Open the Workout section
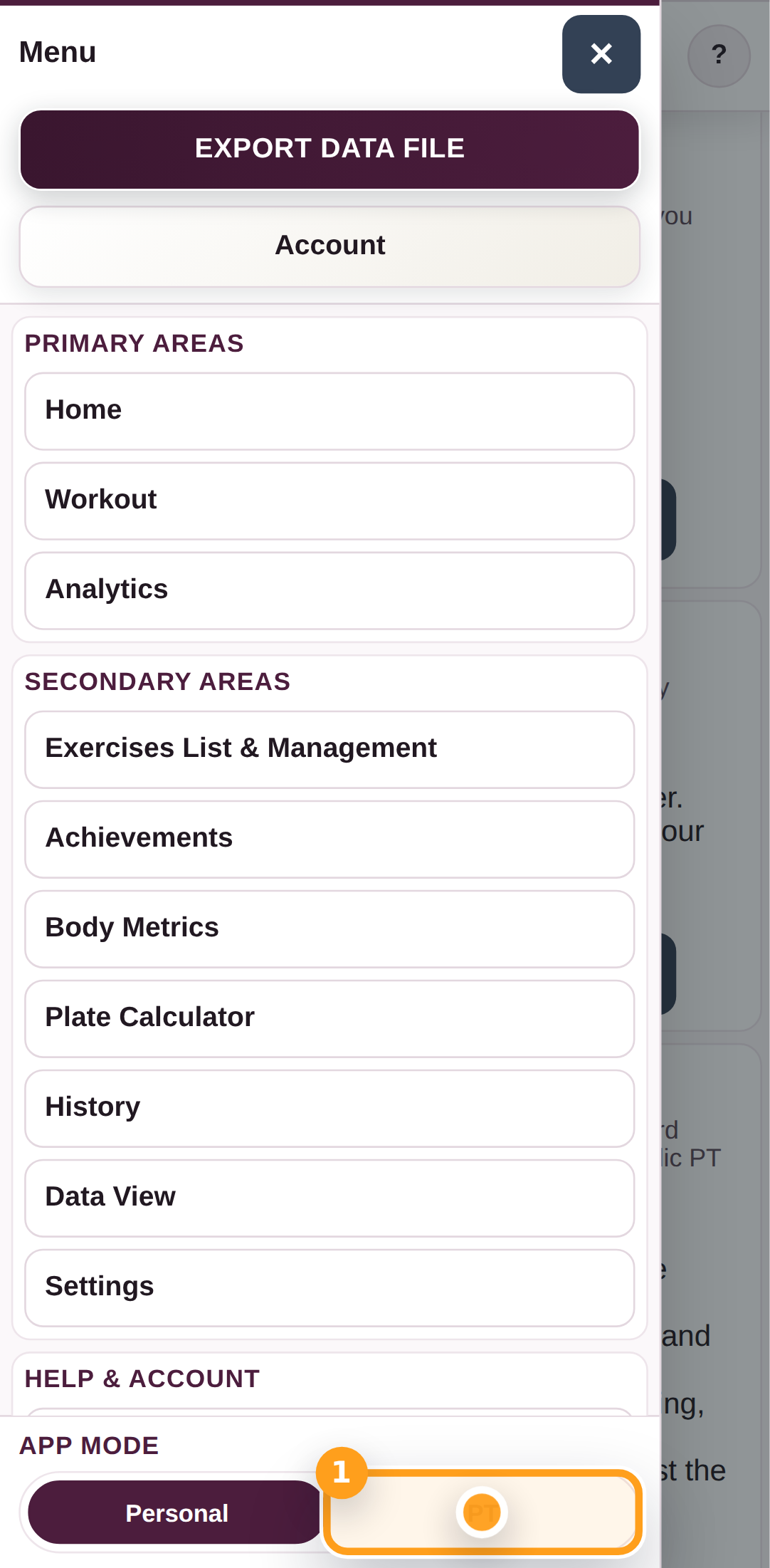Image resolution: width=770 pixels, height=1568 pixels. [329, 501]
